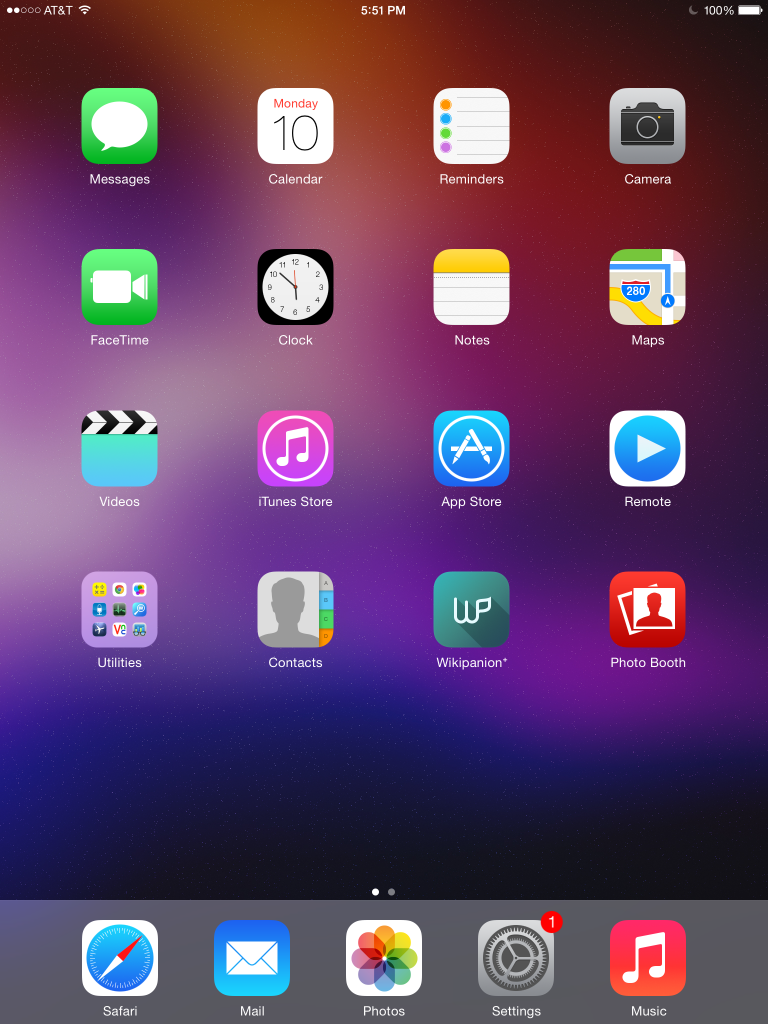Image resolution: width=768 pixels, height=1024 pixels.
Task: Launch Safari from the dock
Action: tap(120, 958)
